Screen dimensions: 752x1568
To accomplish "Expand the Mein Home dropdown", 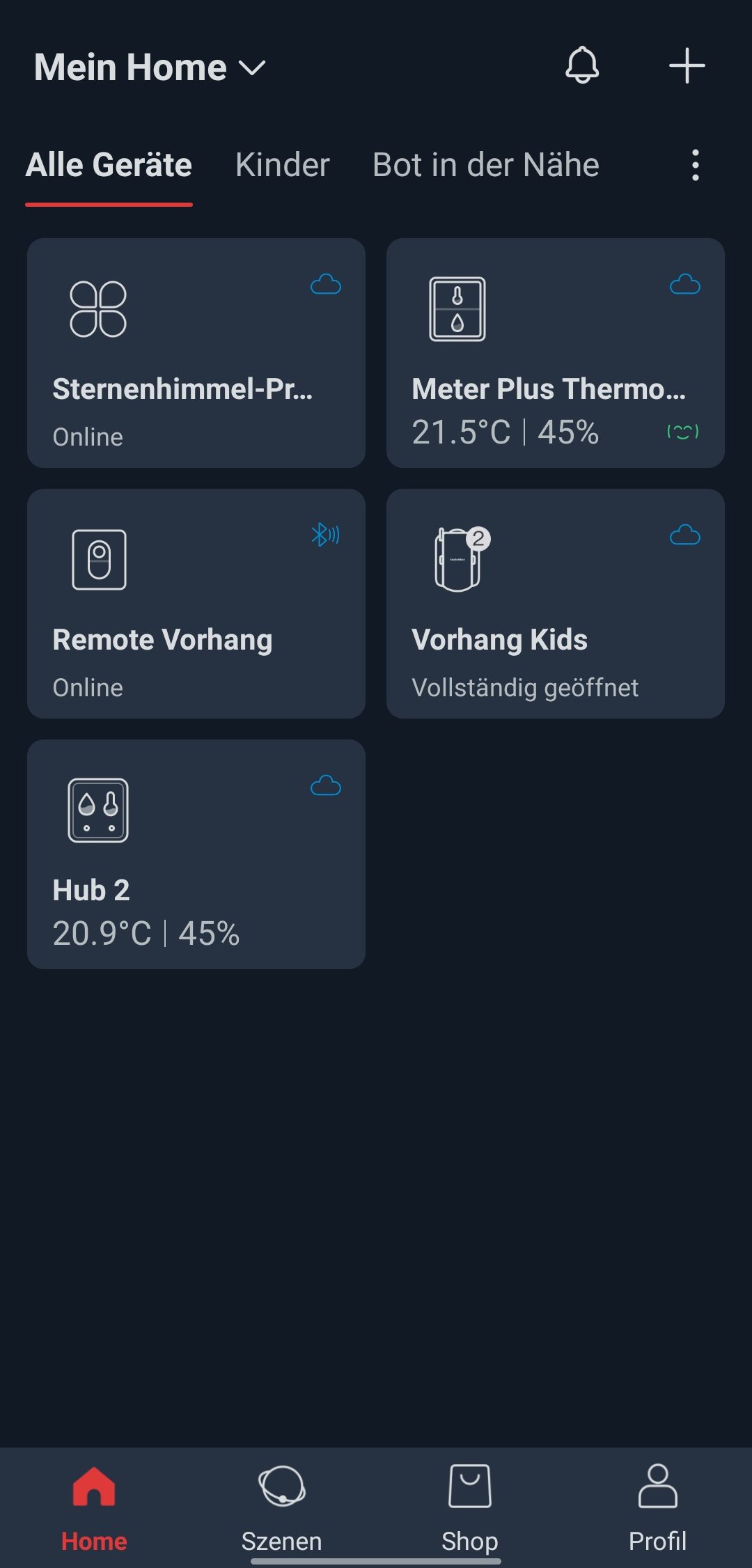I will (x=150, y=68).
